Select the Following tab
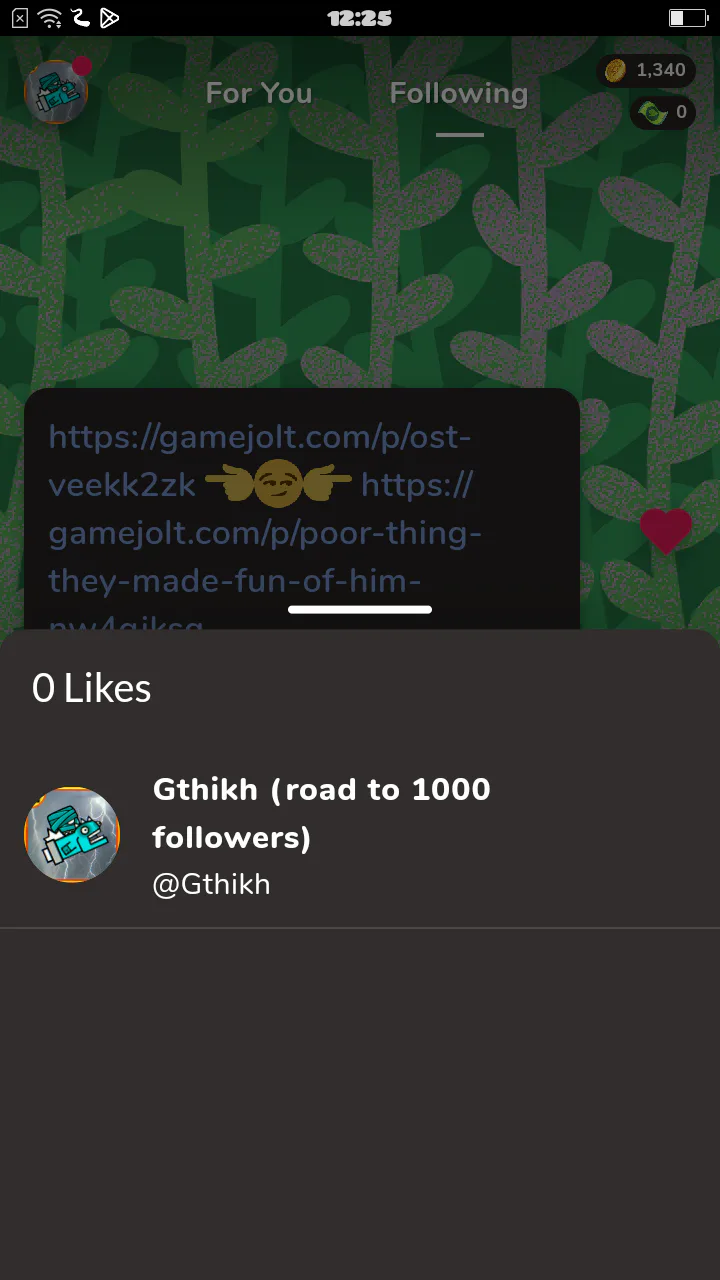 click(459, 93)
